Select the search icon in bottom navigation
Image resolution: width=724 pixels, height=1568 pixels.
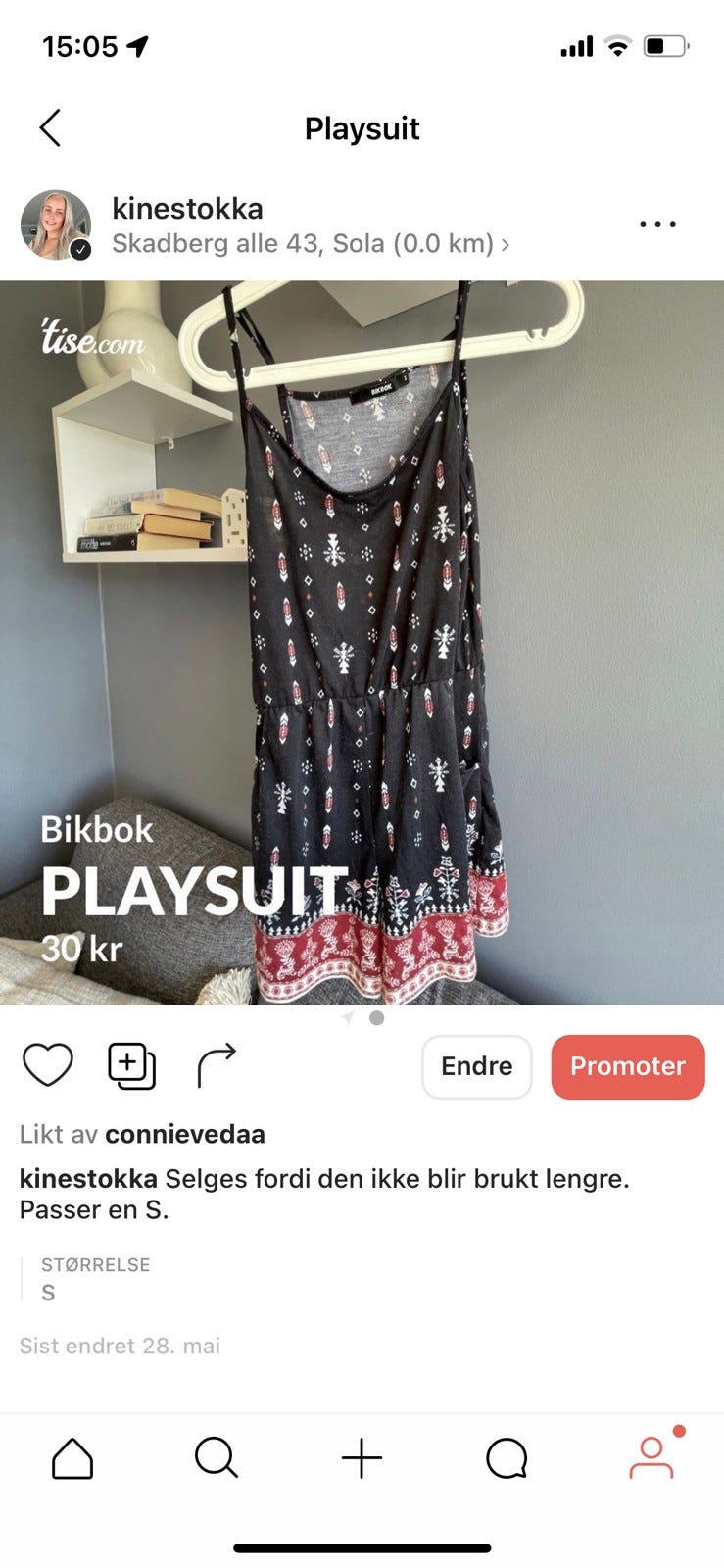tap(217, 1457)
